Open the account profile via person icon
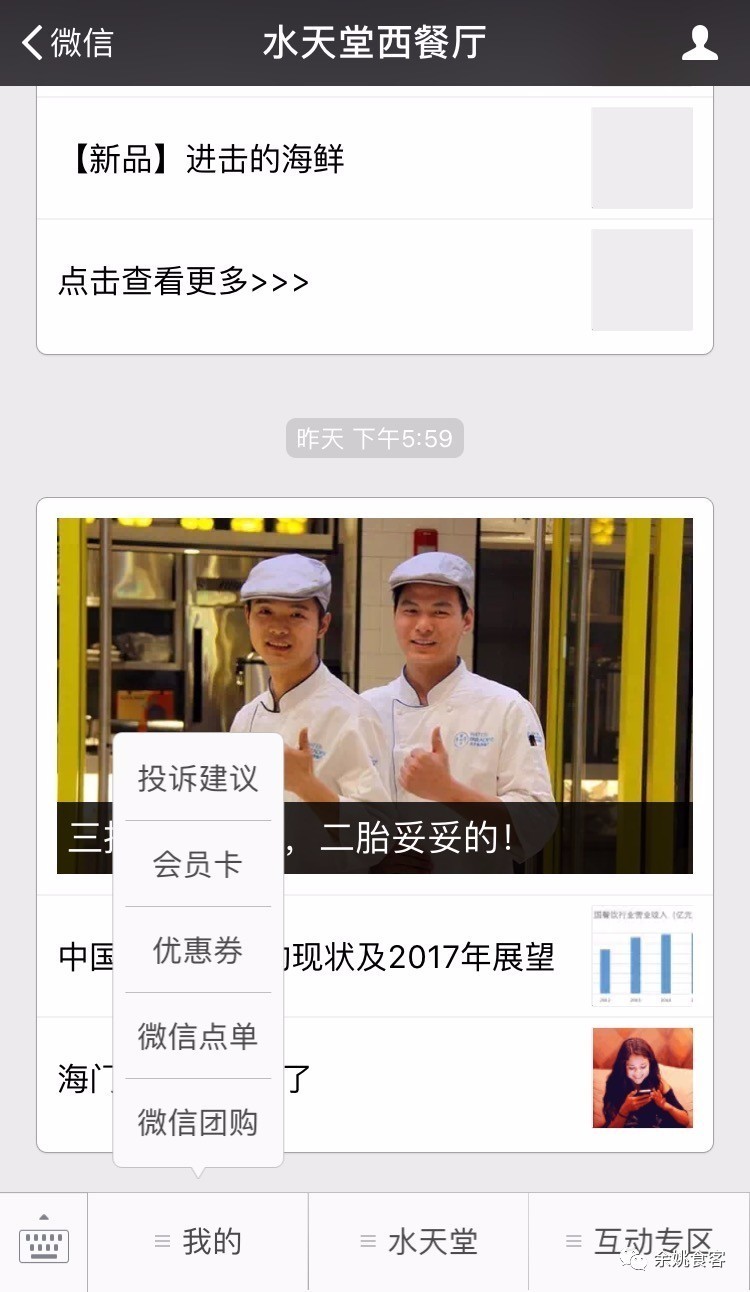The height and width of the screenshot is (1292, 750). [x=700, y=42]
